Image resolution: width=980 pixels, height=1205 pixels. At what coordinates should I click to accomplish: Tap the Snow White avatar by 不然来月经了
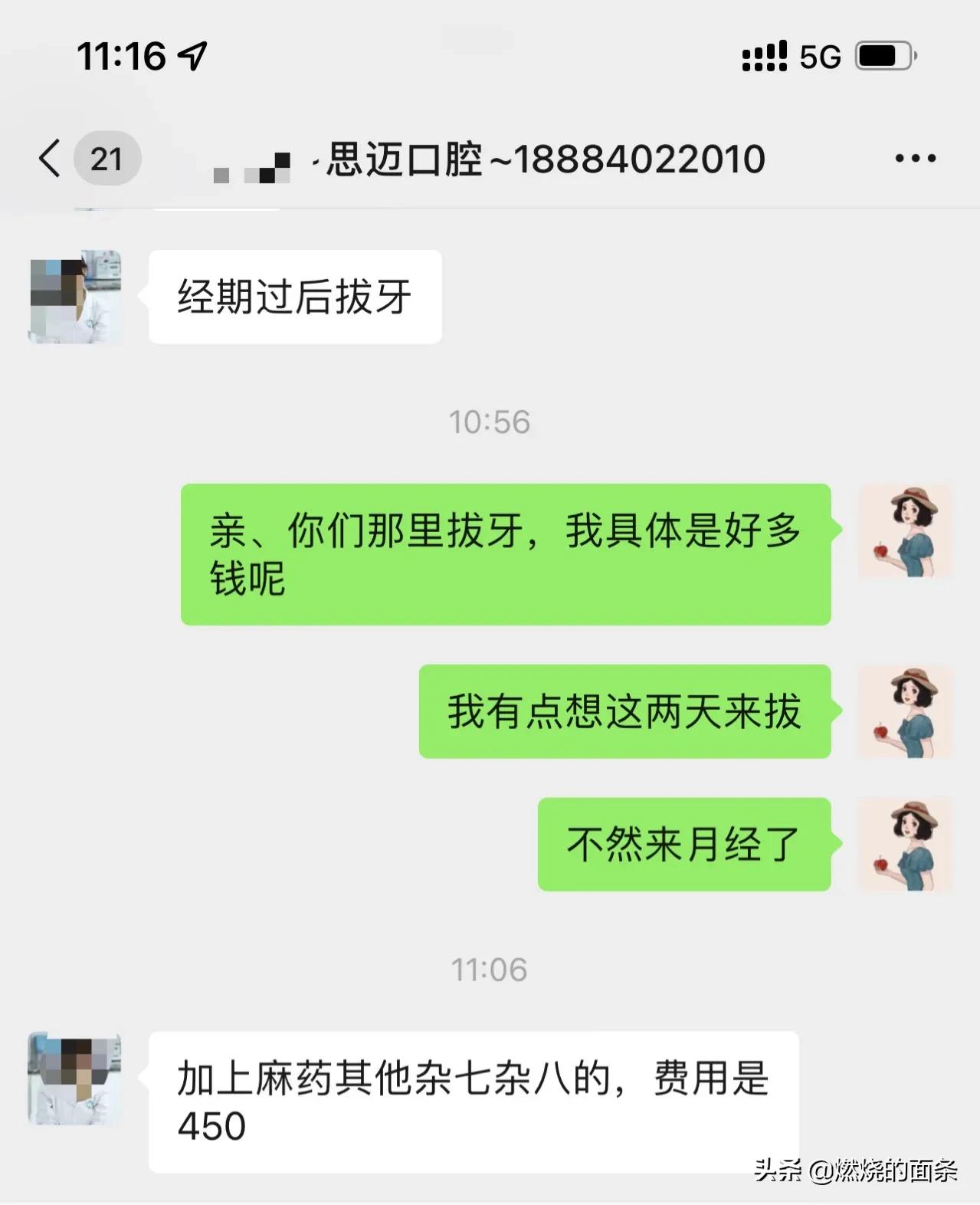905,845
